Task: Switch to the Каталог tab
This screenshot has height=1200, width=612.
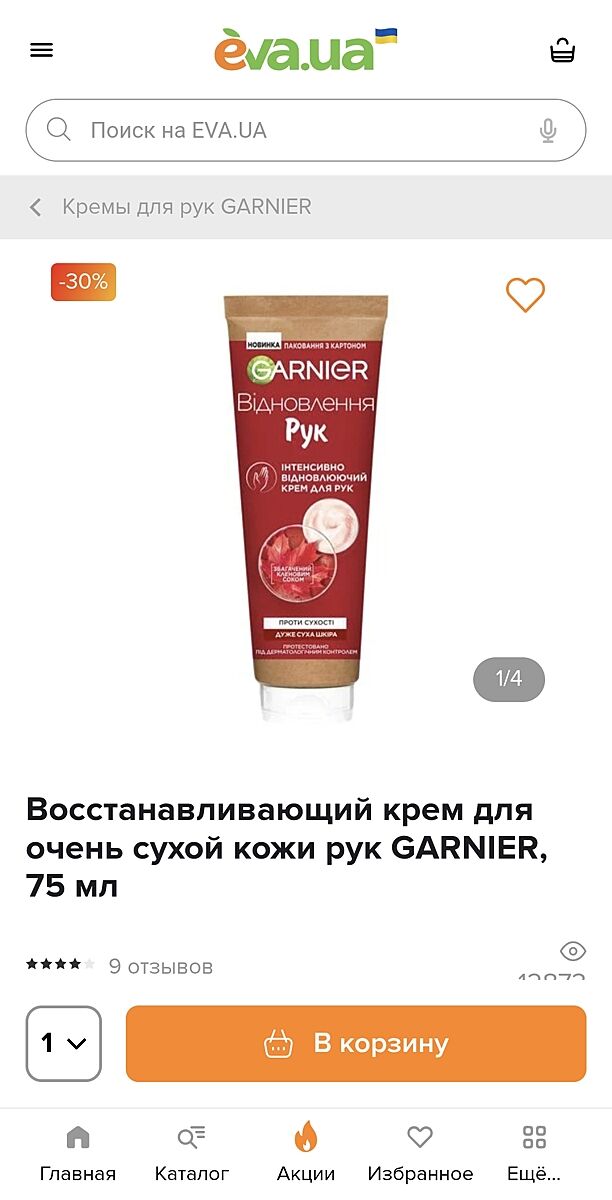Action: (x=191, y=1153)
